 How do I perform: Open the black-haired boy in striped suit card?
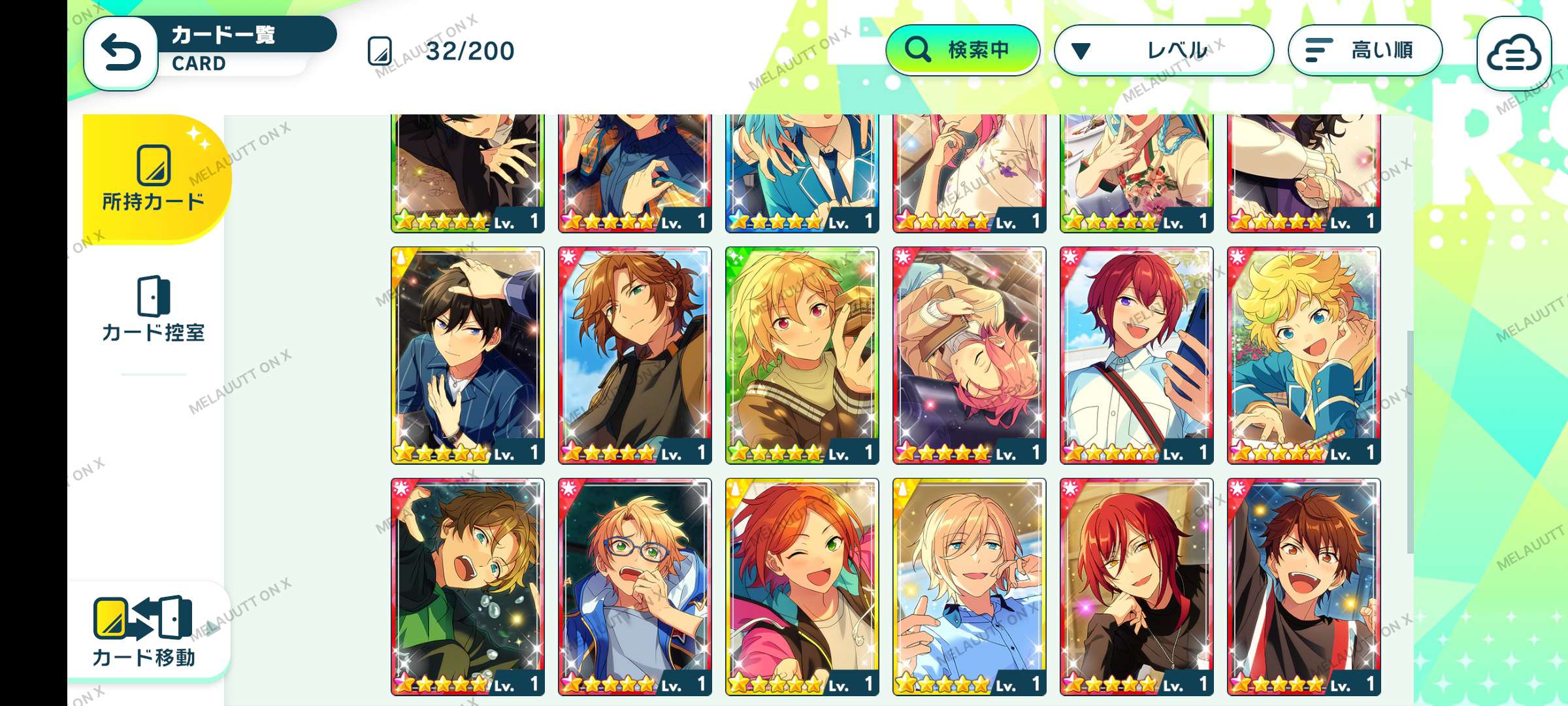468,354
